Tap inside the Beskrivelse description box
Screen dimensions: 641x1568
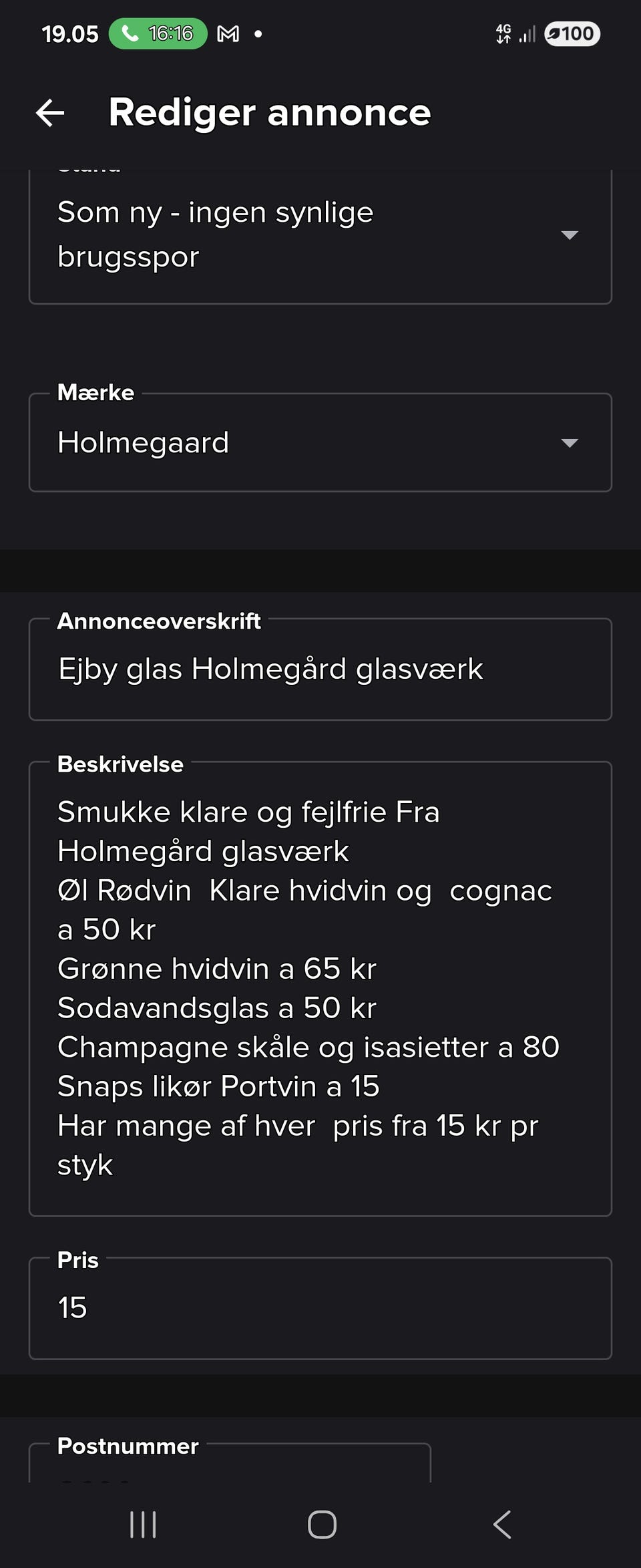coord(320,969)
